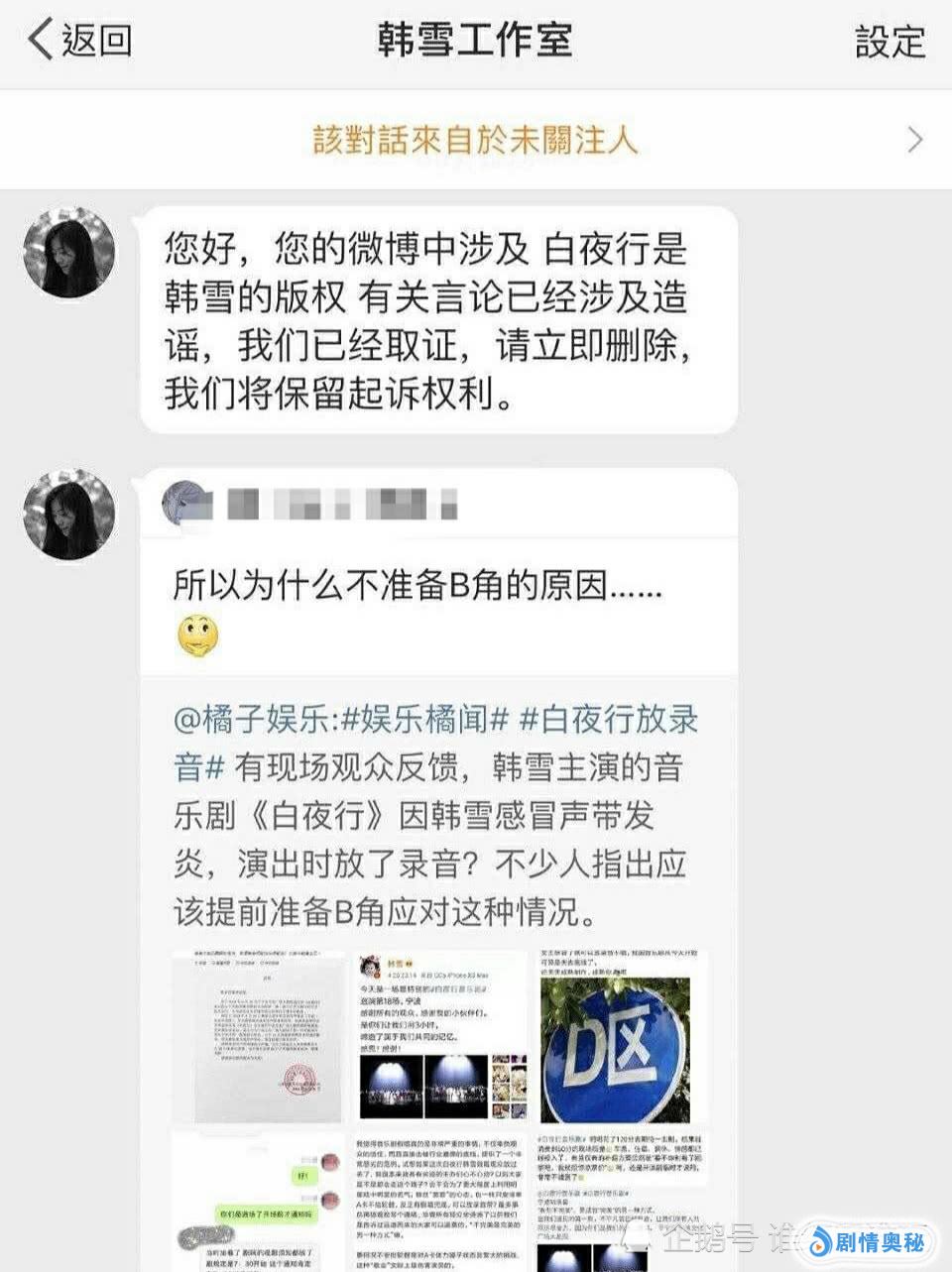View the 韩雪 post screenshot with stage photos
952x1272 pixels.
[x=439, y=1038]
